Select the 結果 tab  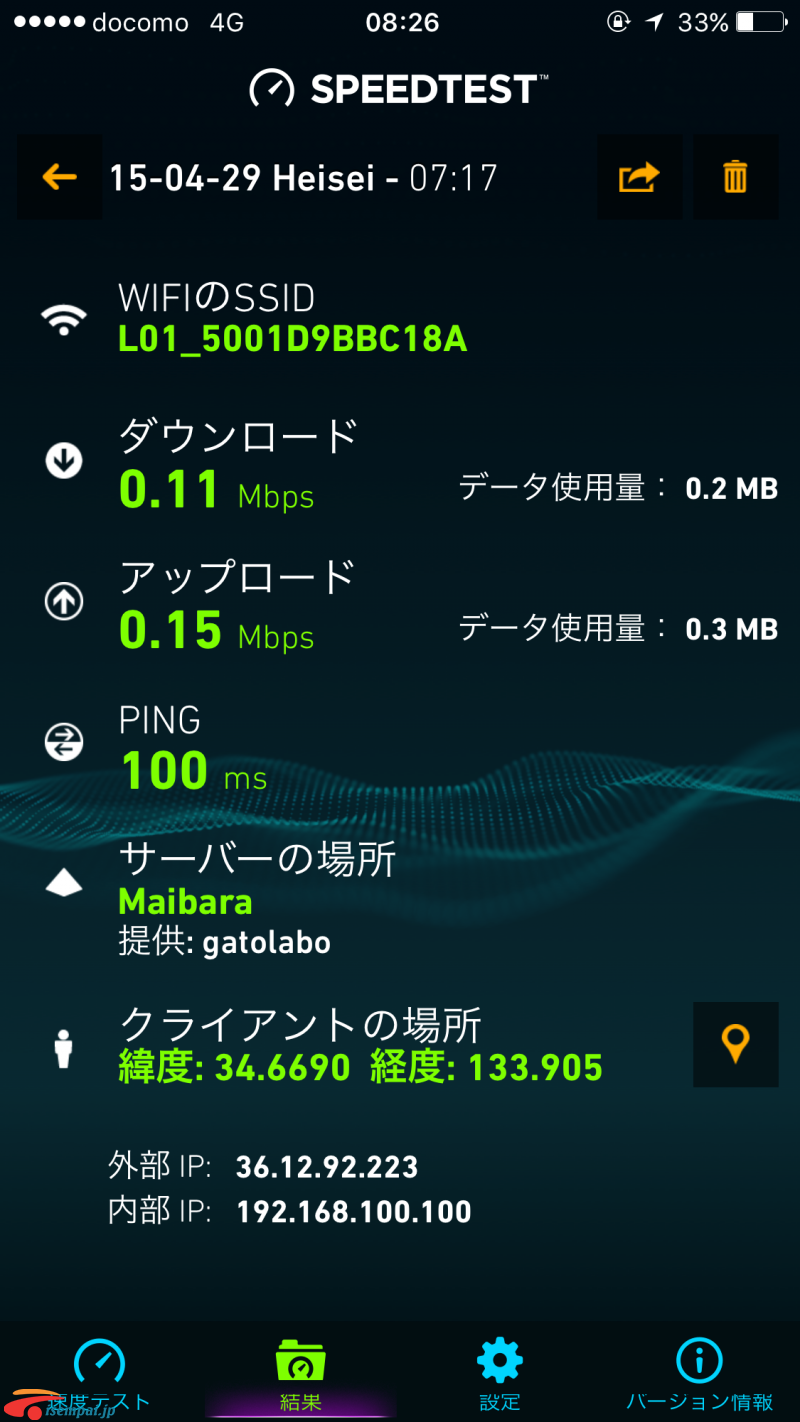(x=300, y=1374)
